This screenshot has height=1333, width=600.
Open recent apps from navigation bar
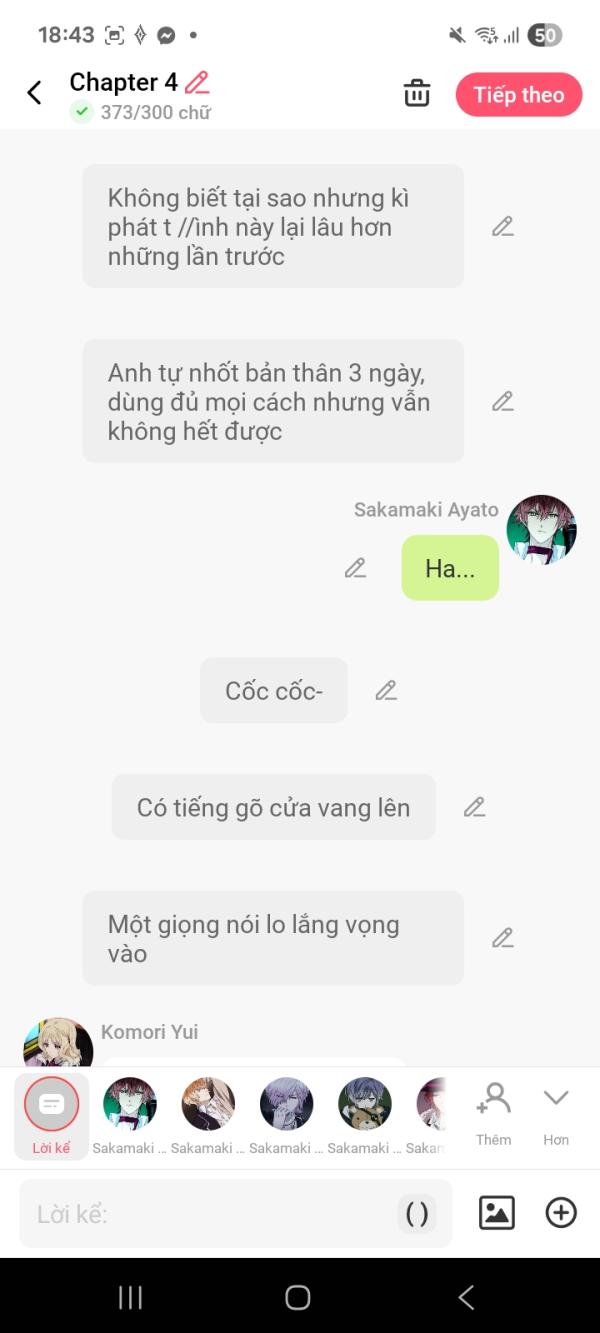point(131,1298)
